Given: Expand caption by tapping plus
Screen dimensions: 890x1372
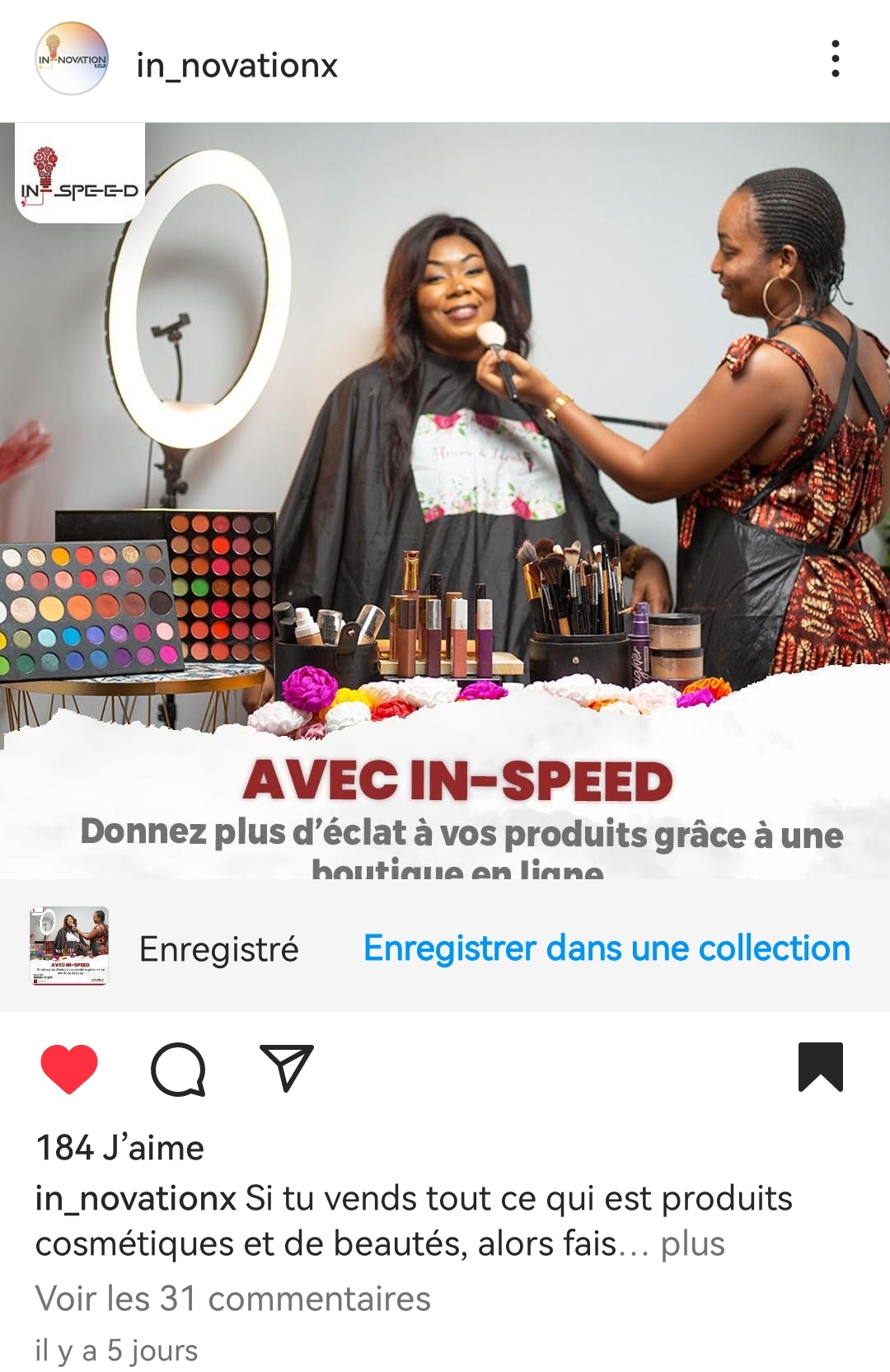Looking at the screenshot, I should pos(693,1243).
